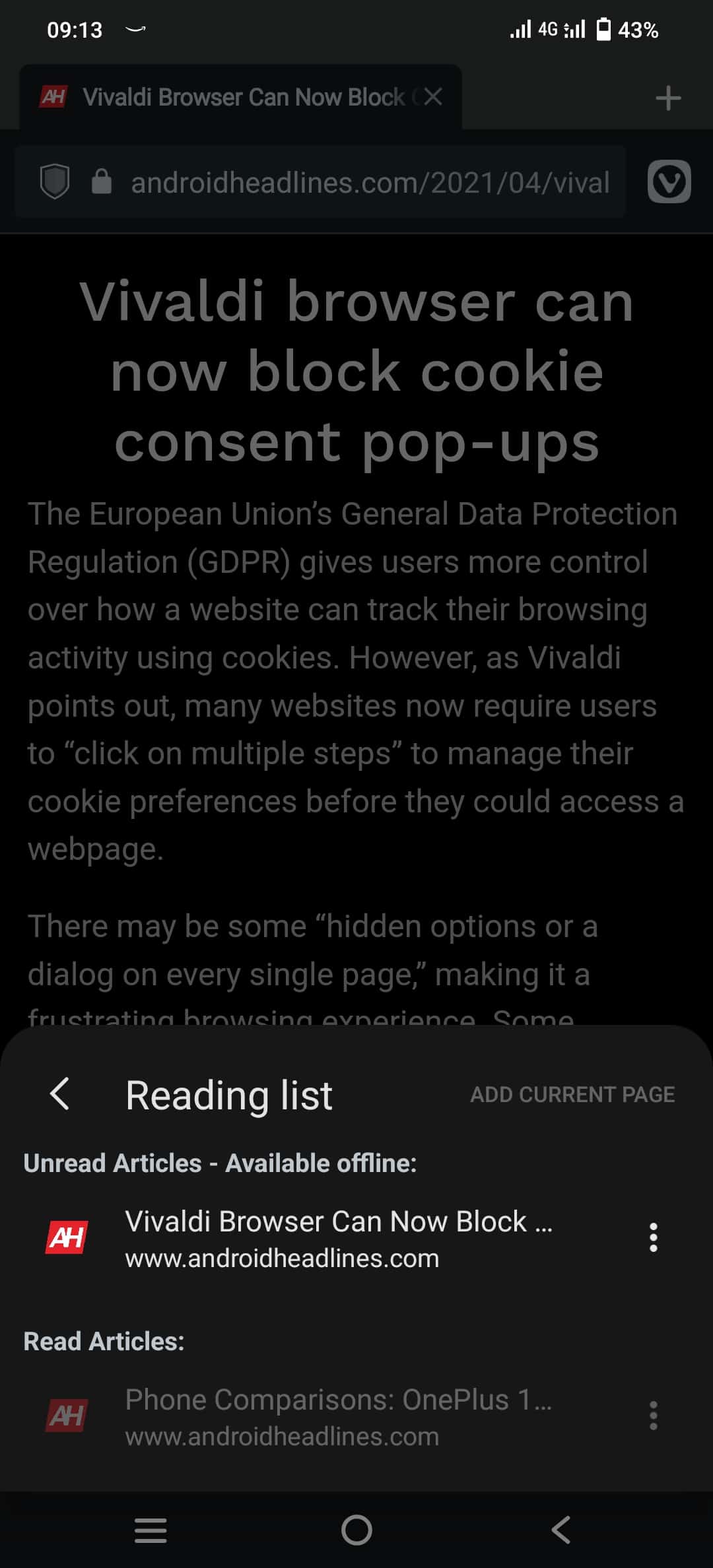The width and height of the screenshot is (713, 1568).
Task: Go to the system home screen
Action: click(x=356, y=1530)
